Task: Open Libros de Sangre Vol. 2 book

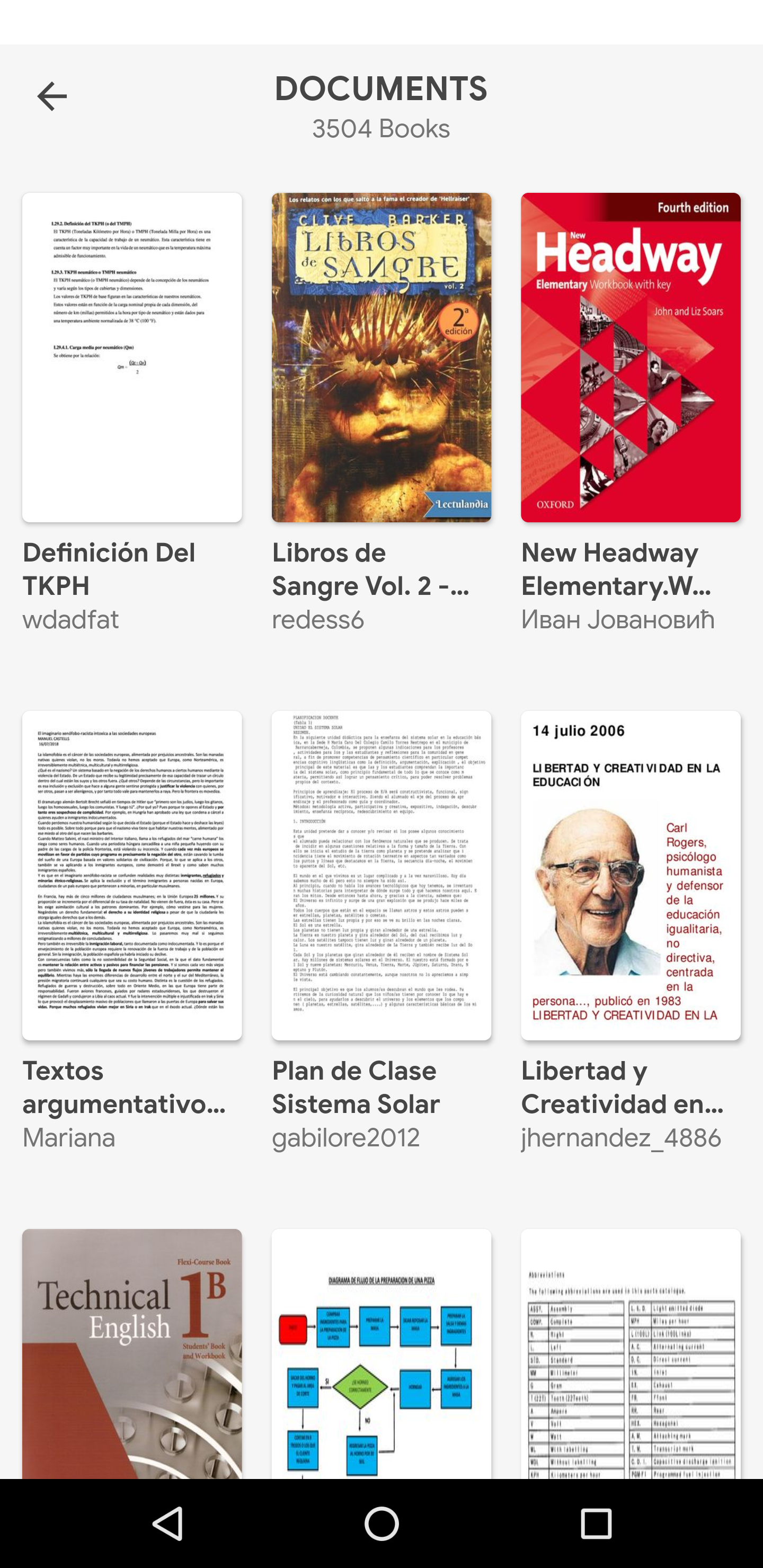Action: pyautogui.click(x=381, y=358)
